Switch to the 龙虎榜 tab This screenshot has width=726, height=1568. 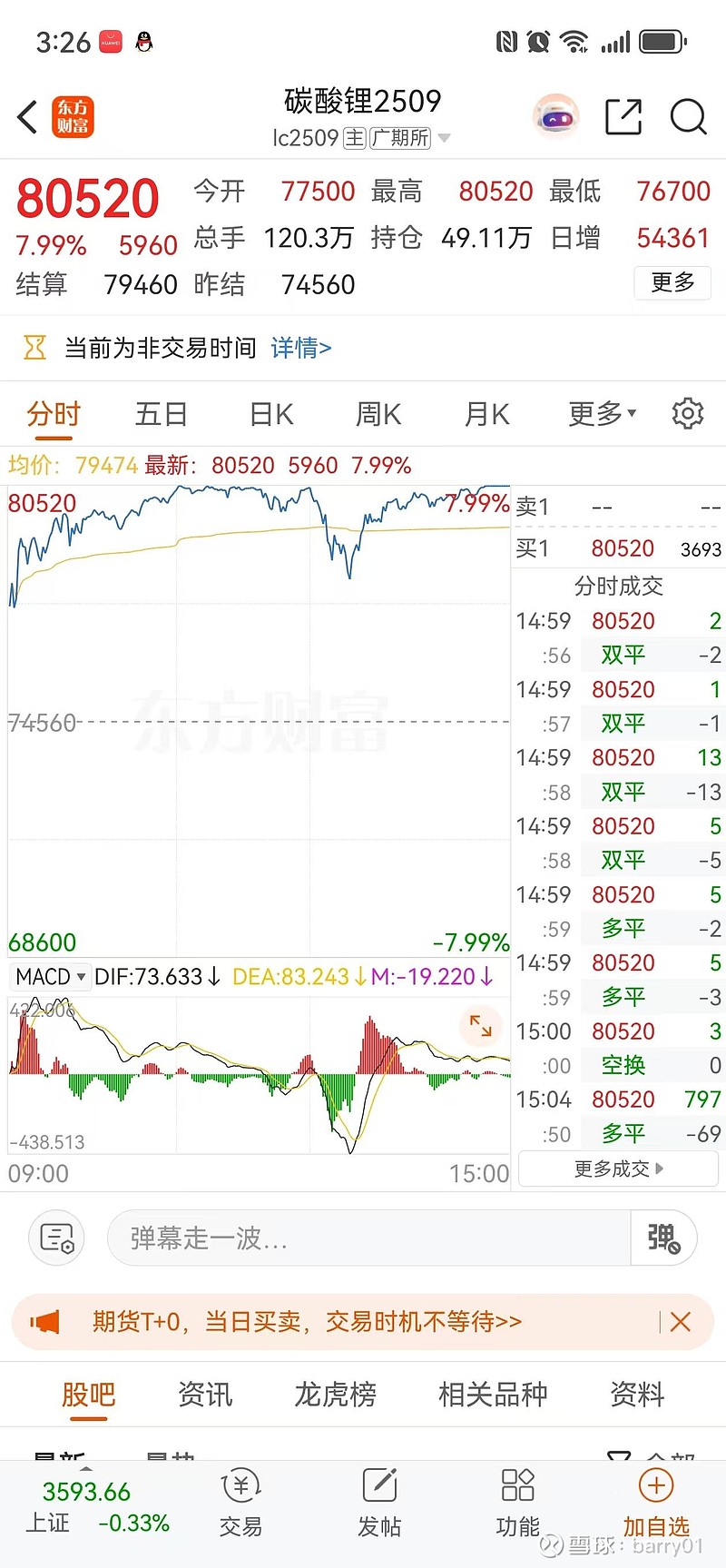point(335,1395)
